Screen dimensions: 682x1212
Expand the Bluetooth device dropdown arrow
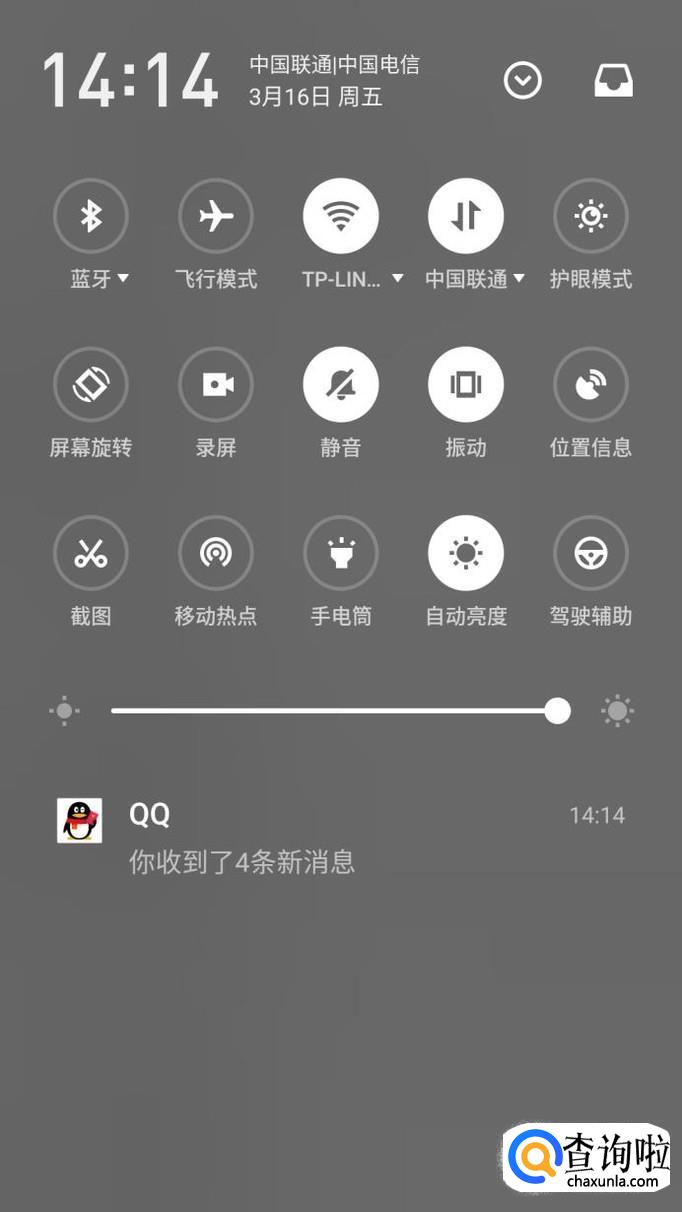123,279
